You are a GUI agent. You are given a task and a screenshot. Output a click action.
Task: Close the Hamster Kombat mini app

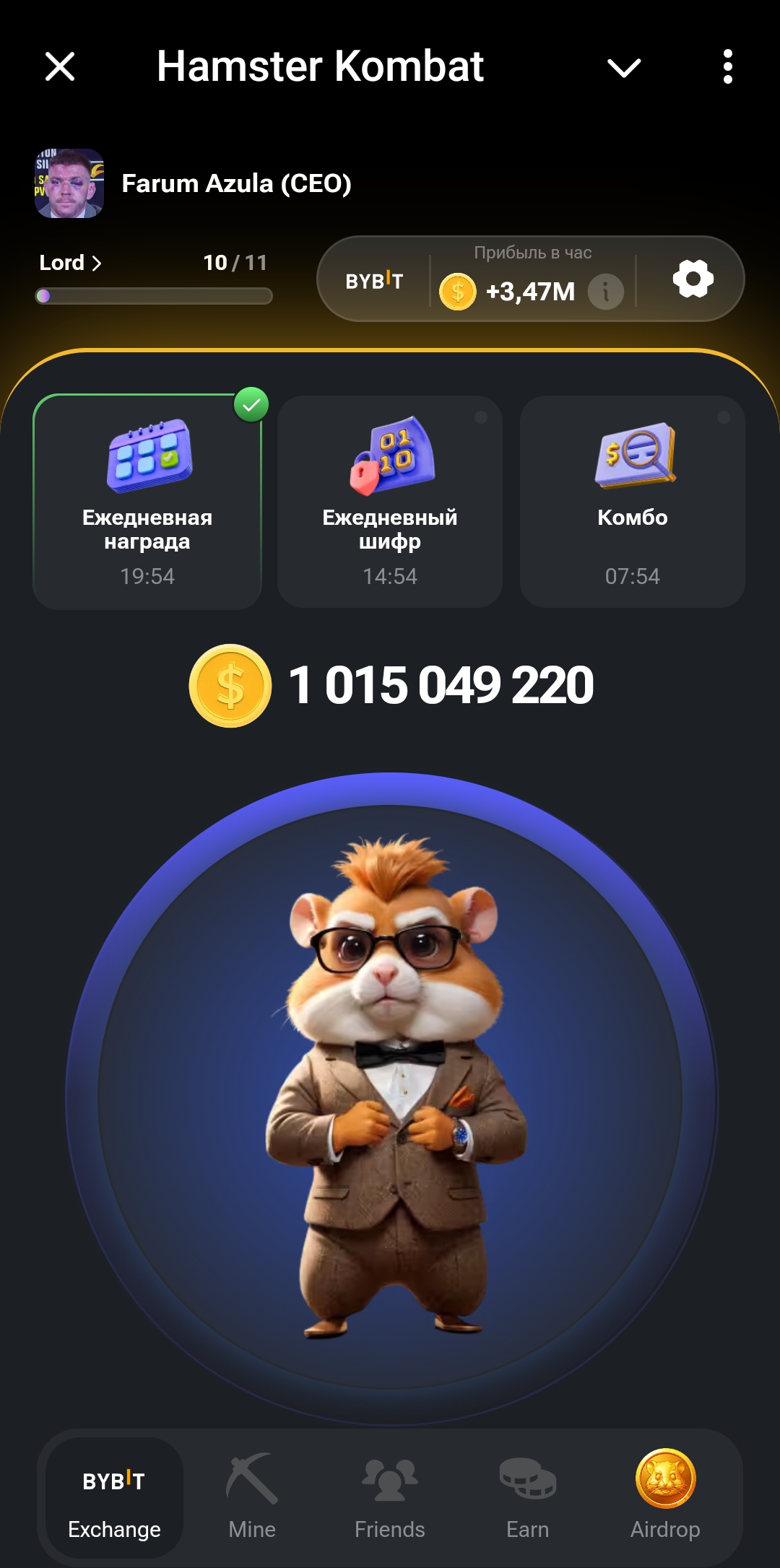click(x=60, y=66)
